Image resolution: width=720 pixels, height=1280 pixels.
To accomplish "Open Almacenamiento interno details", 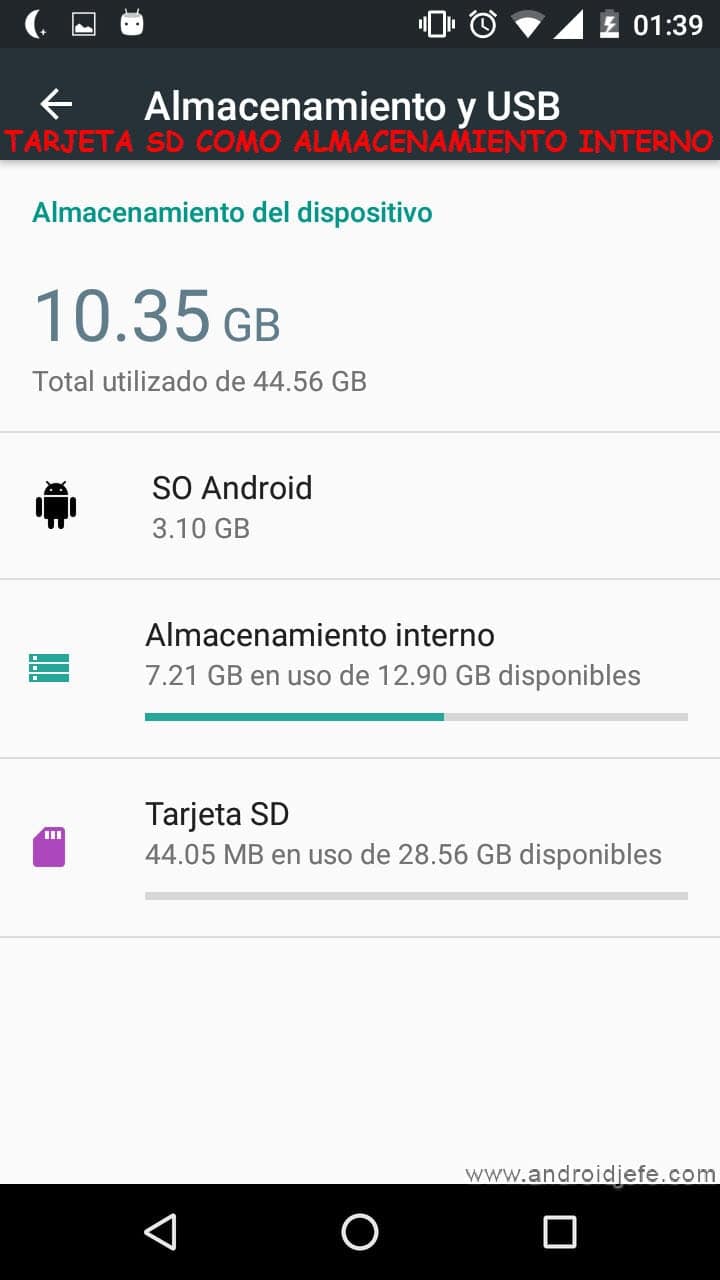I will tap(360, 668).
